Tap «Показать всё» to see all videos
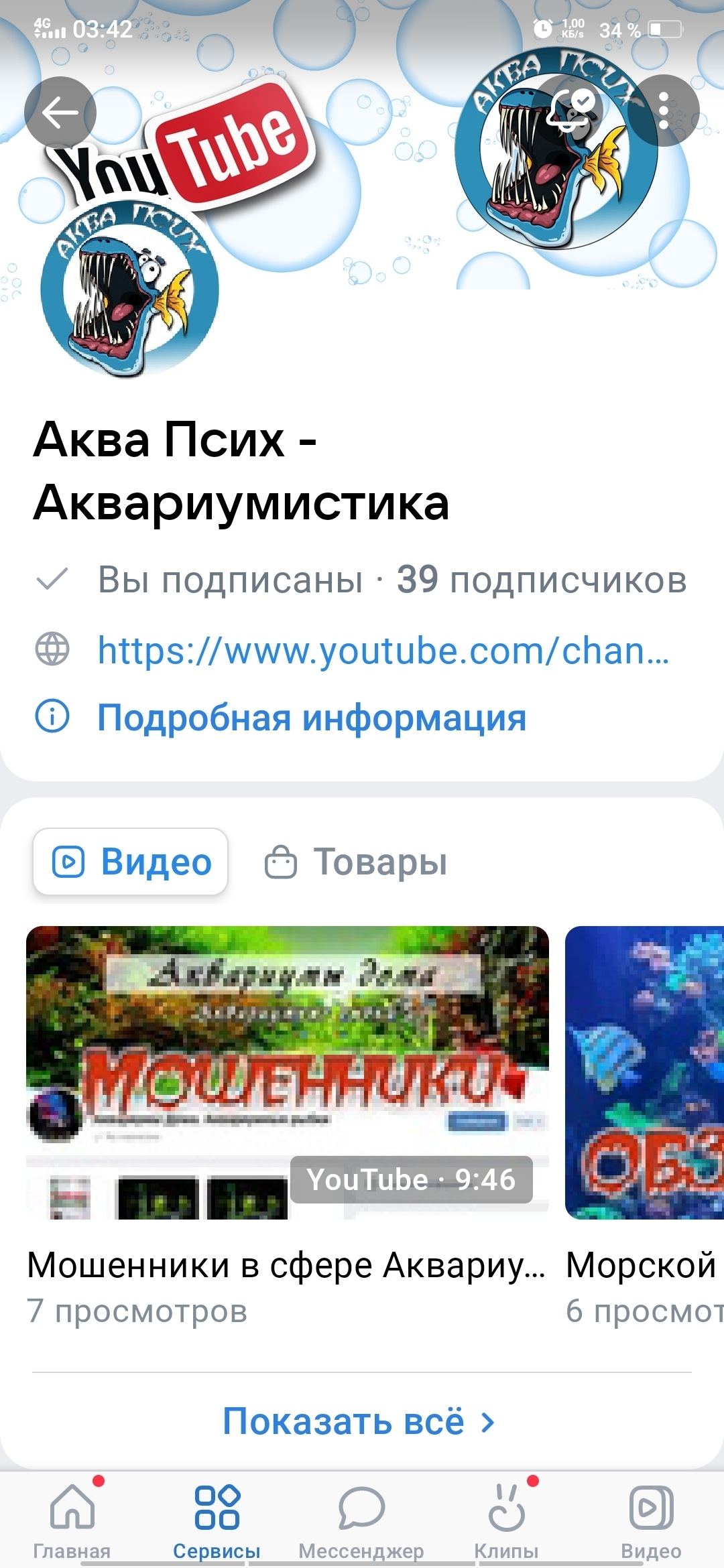 click(359, 1421)
